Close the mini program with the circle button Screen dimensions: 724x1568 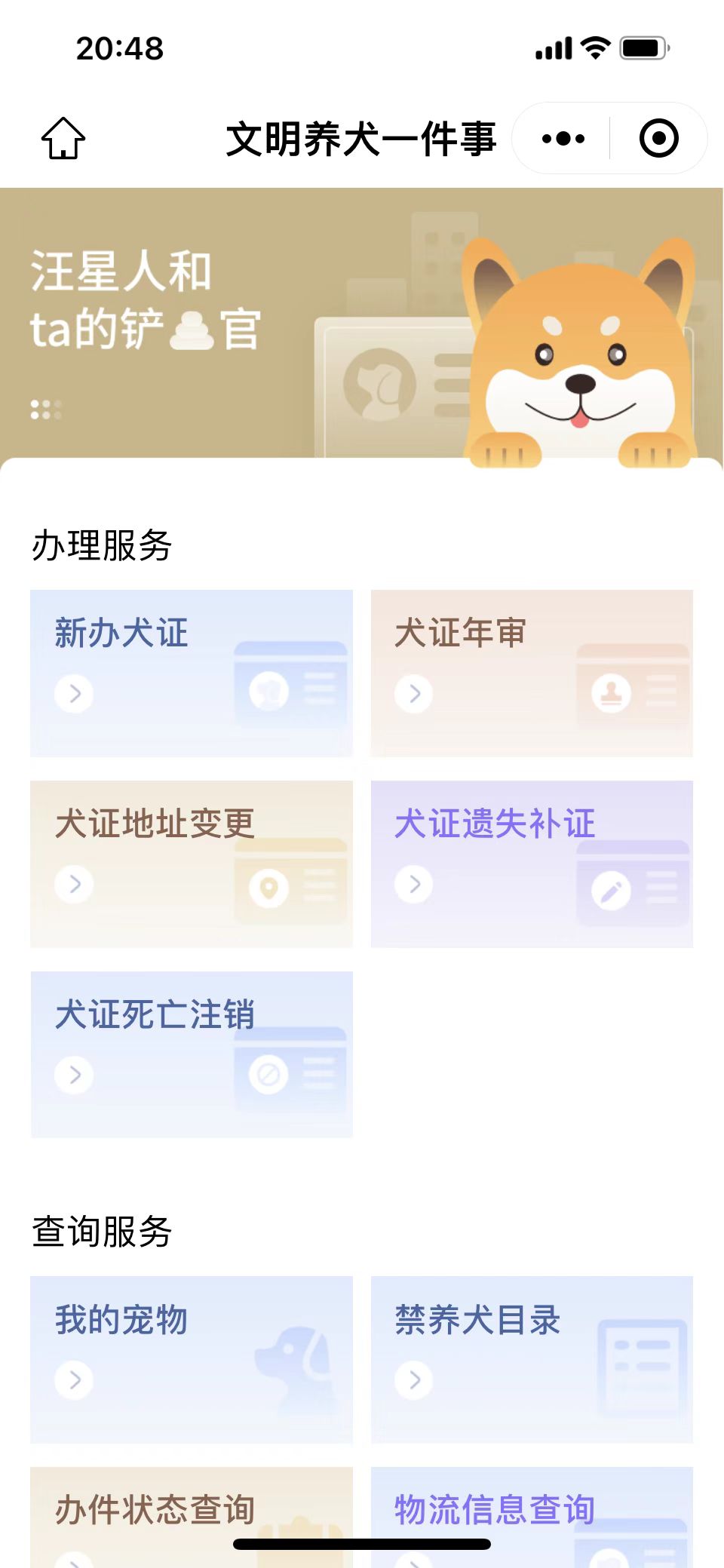658,139
